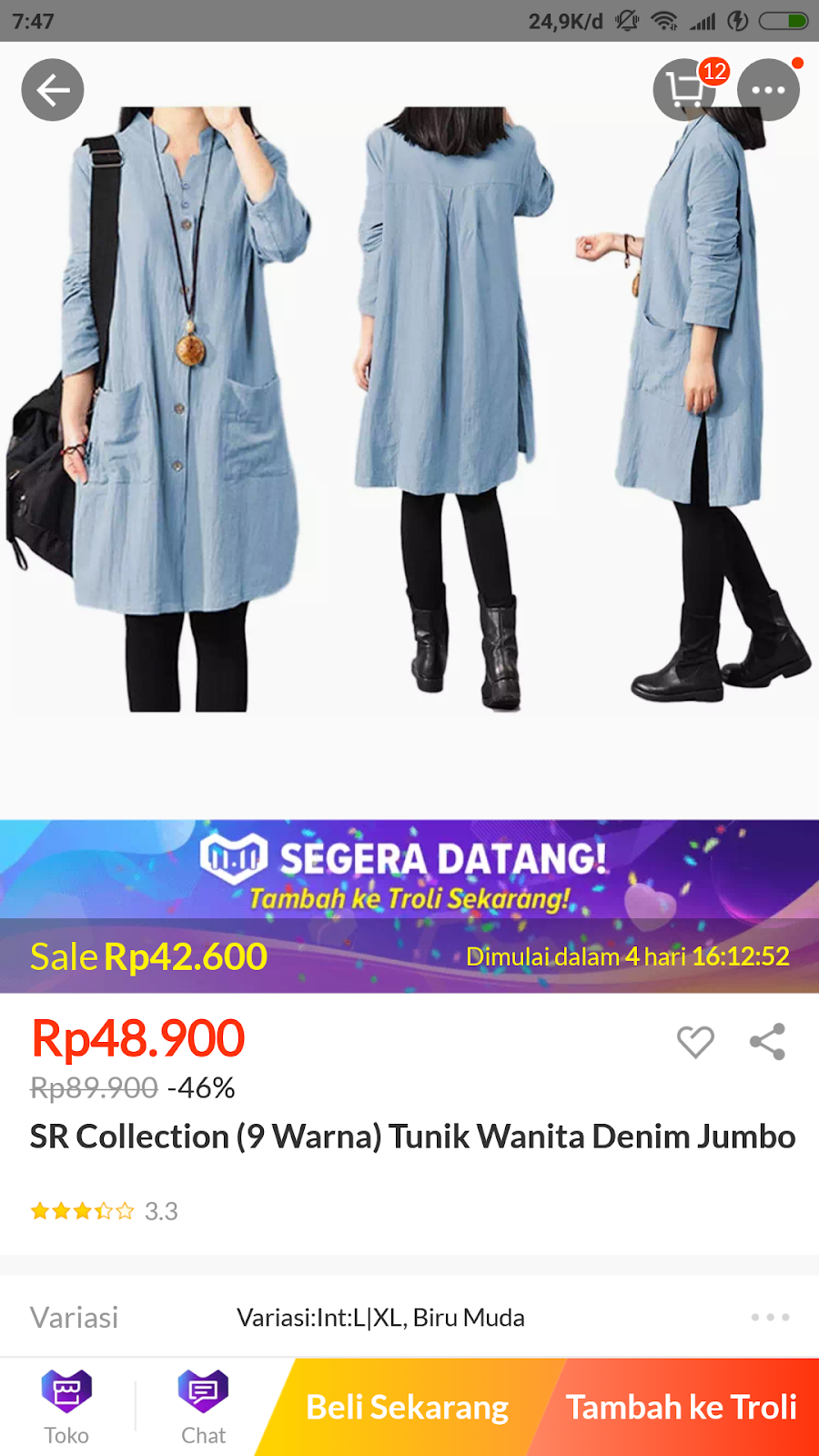Open the three-dot overflow menu
819x1456 pixels.
point(768,90)
